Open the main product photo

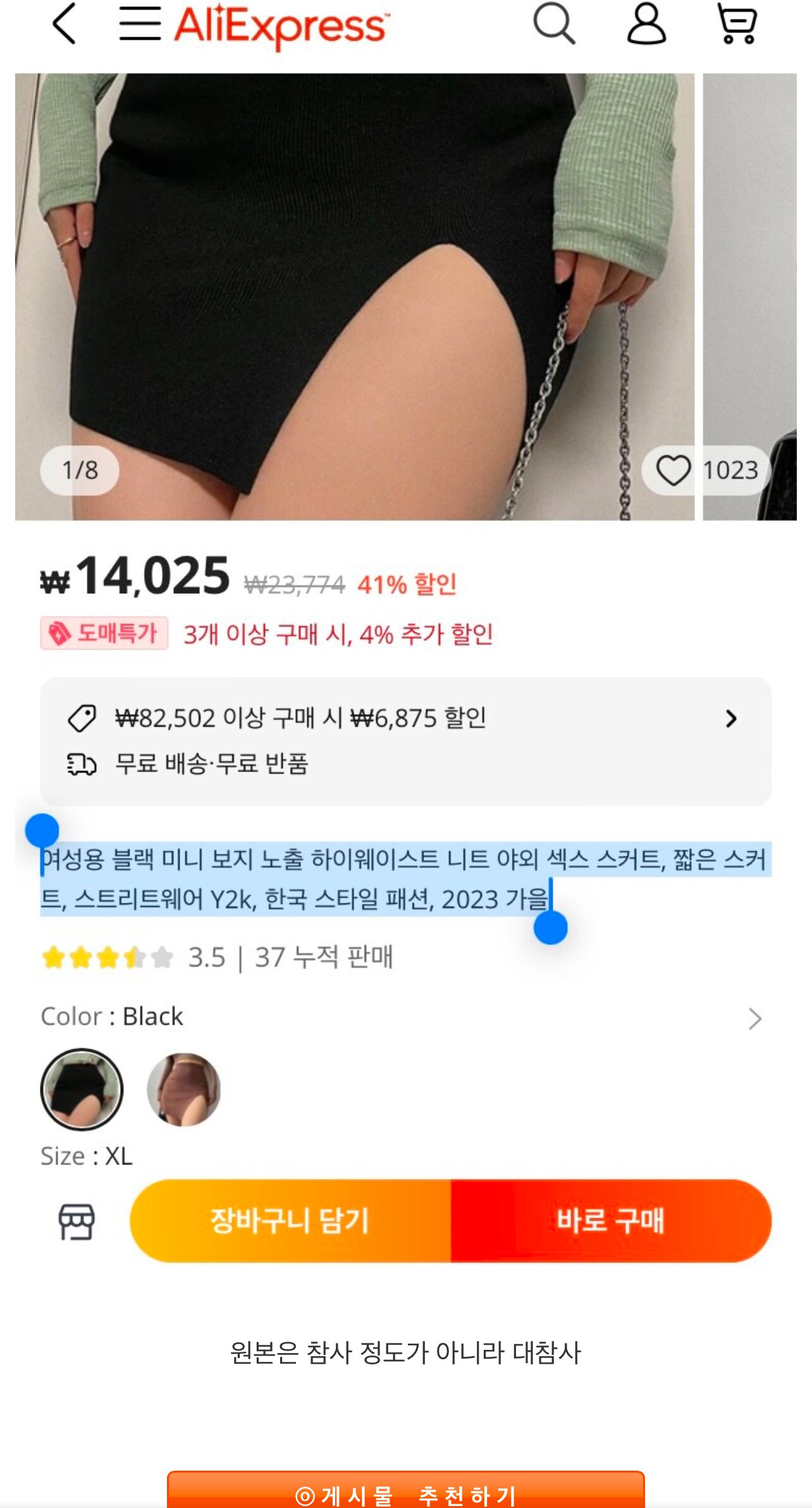pos(354,297)
